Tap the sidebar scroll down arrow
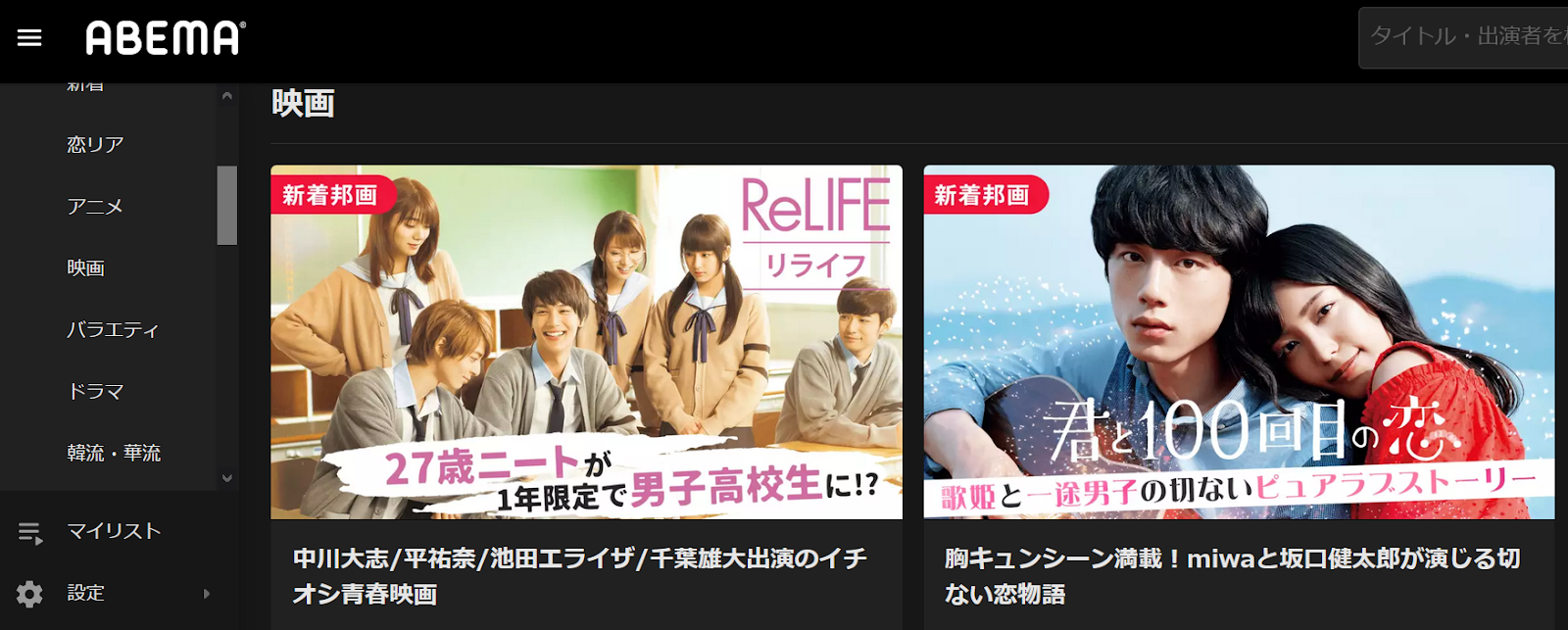The width and height of the screenshot is (1568, 630). pos(227,478)
